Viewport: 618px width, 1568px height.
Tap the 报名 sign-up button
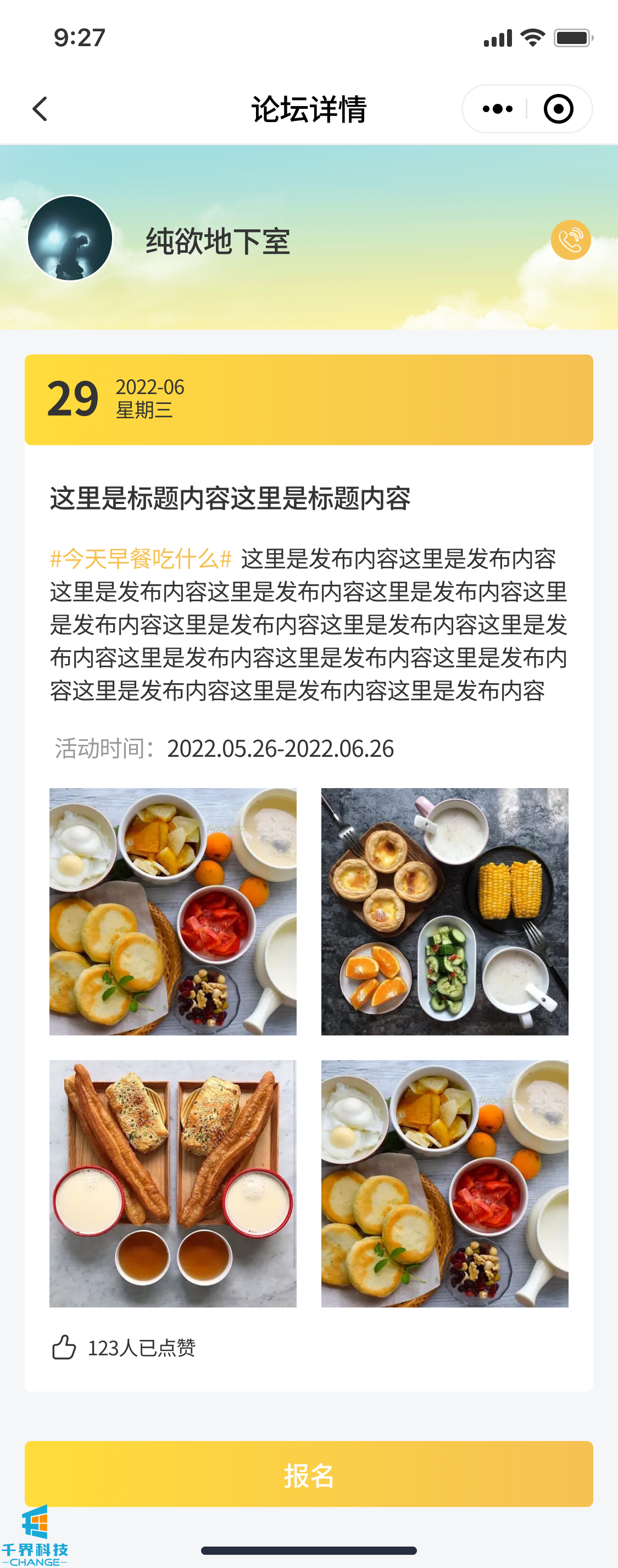coord(309,1473)
